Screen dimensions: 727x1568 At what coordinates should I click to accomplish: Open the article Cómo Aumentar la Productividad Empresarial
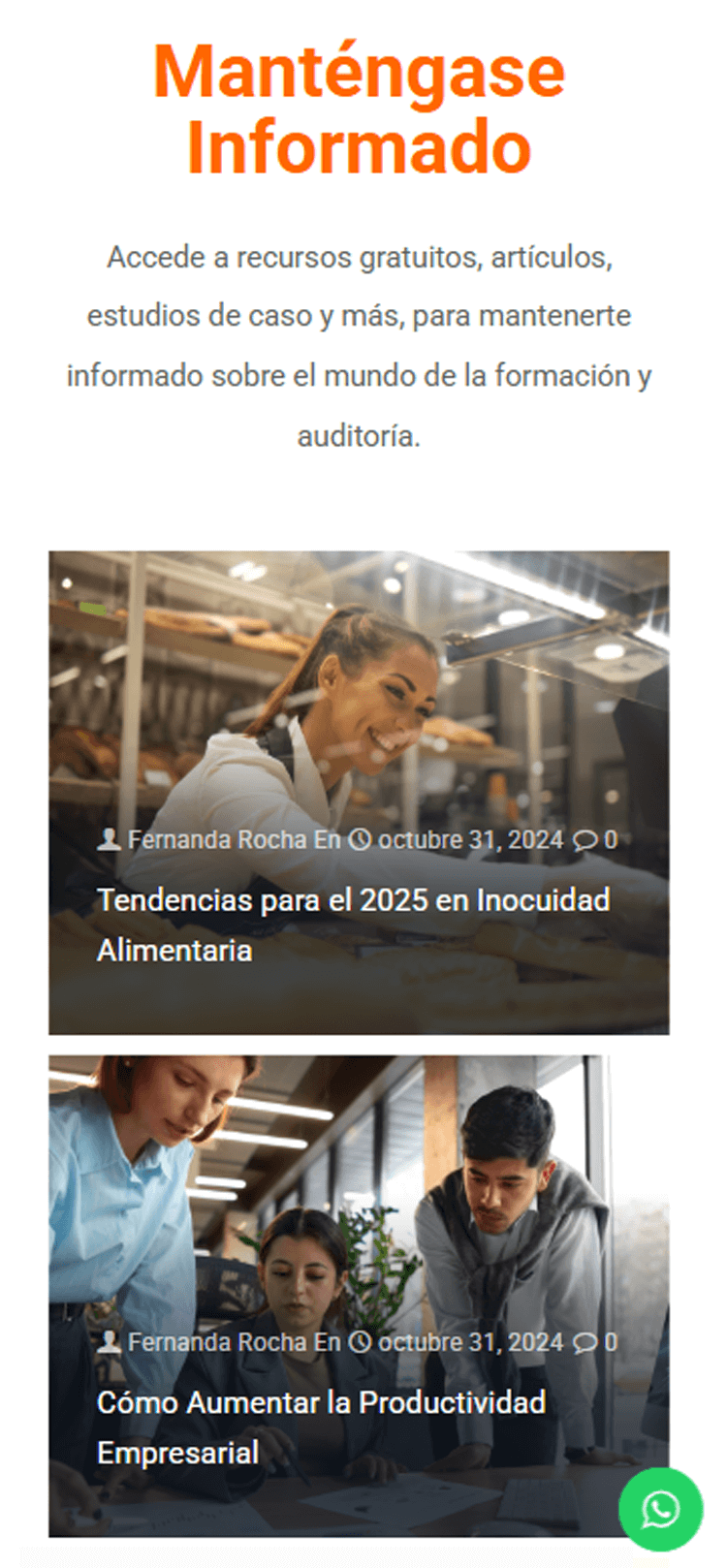click(321, 1403)
